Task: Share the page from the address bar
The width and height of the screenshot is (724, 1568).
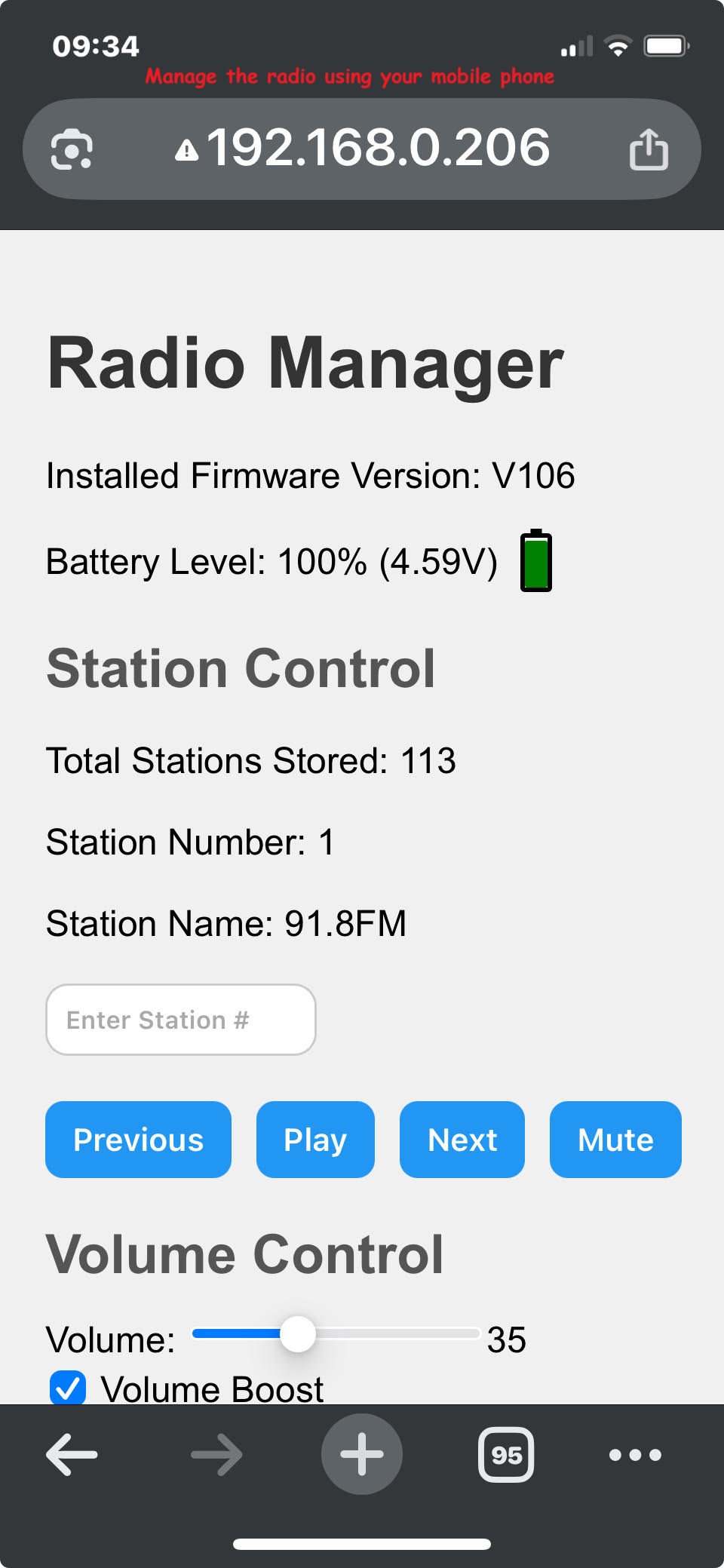Action: coord(649,149)
